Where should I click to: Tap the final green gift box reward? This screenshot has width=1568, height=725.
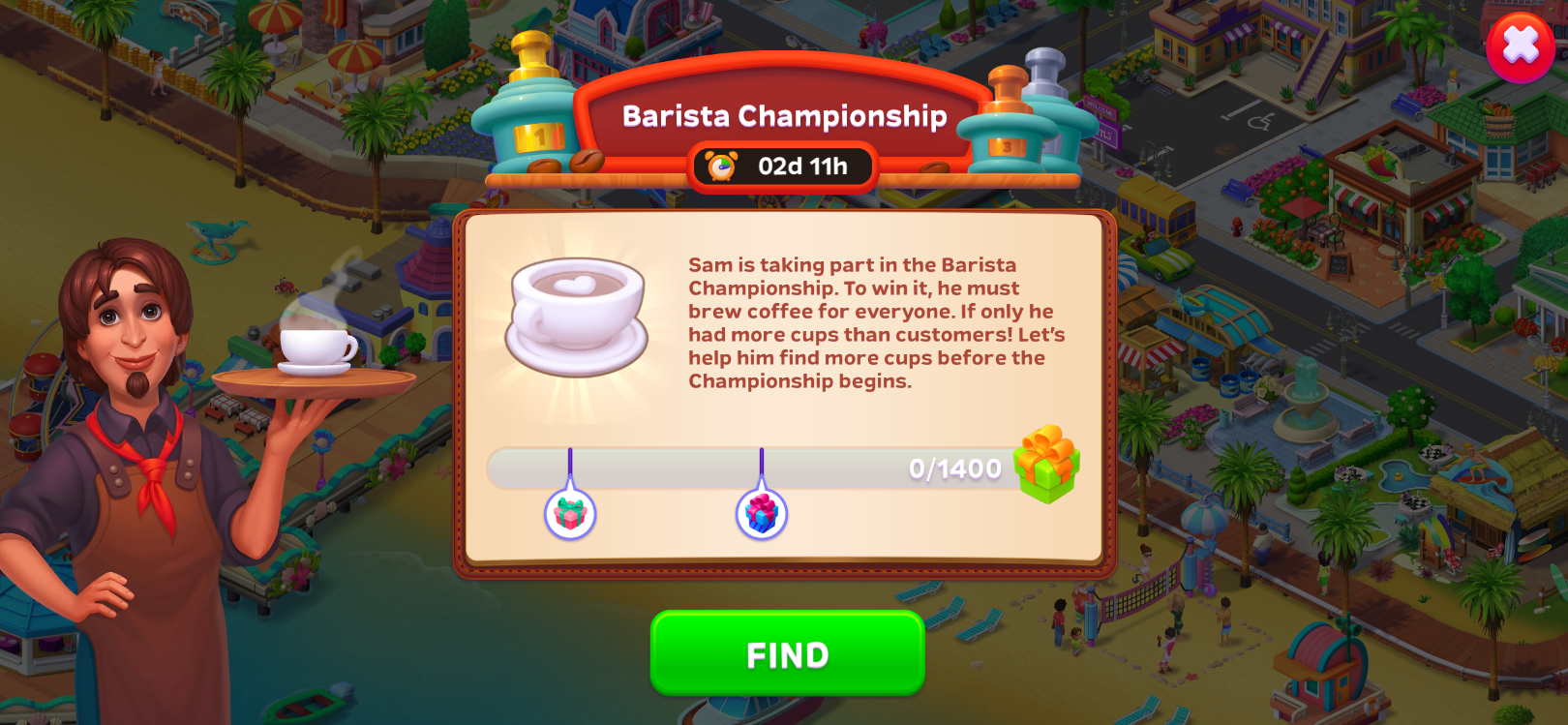[x=1046, y=465]
